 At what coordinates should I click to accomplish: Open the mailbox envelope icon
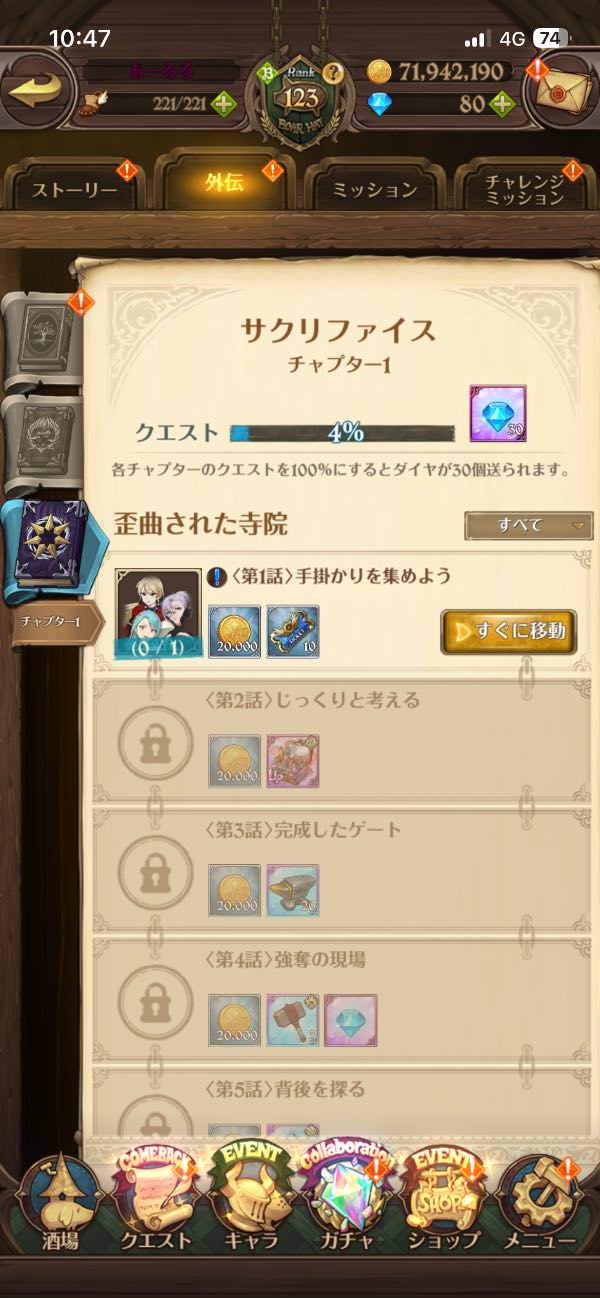(x=559, y=90)
